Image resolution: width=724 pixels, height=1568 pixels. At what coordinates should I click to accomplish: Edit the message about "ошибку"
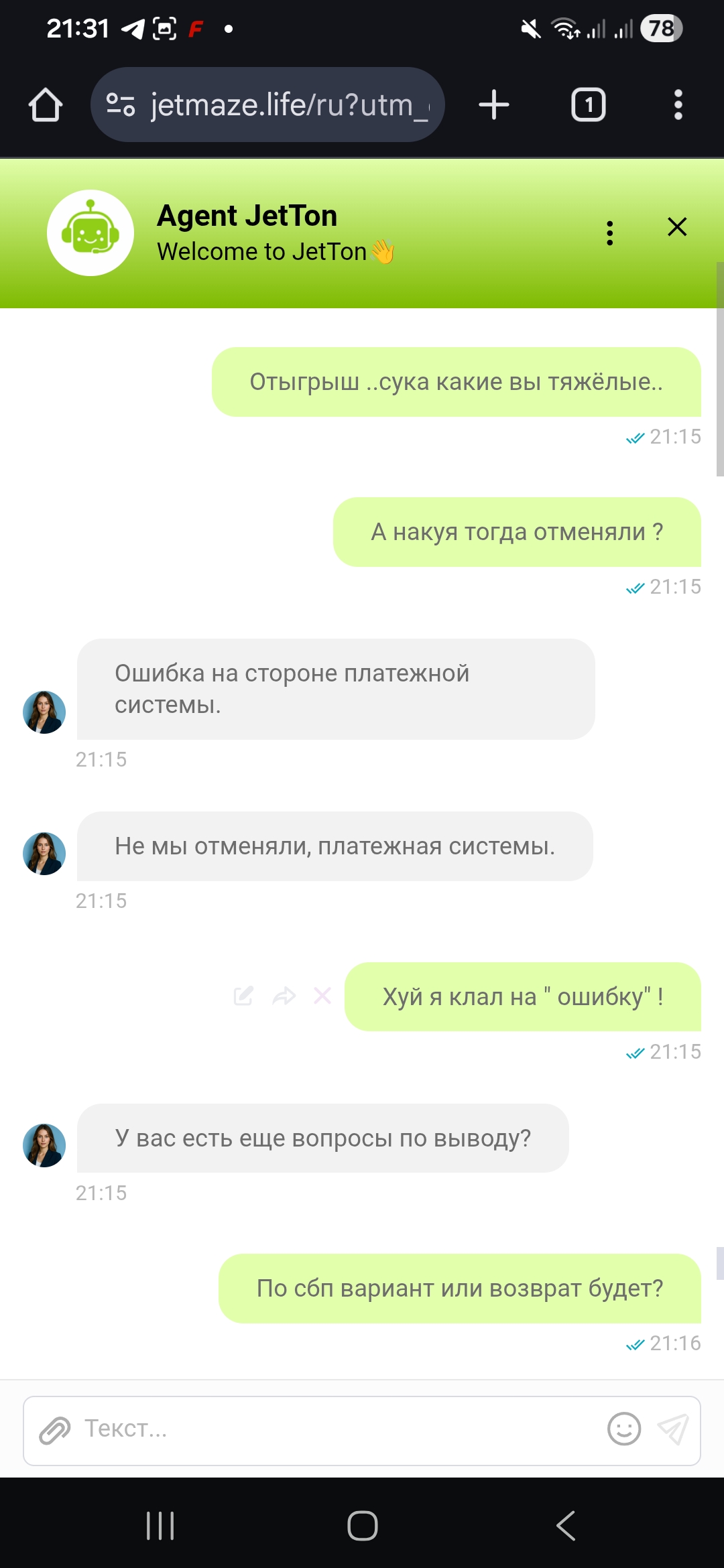[x=243, y=996]
